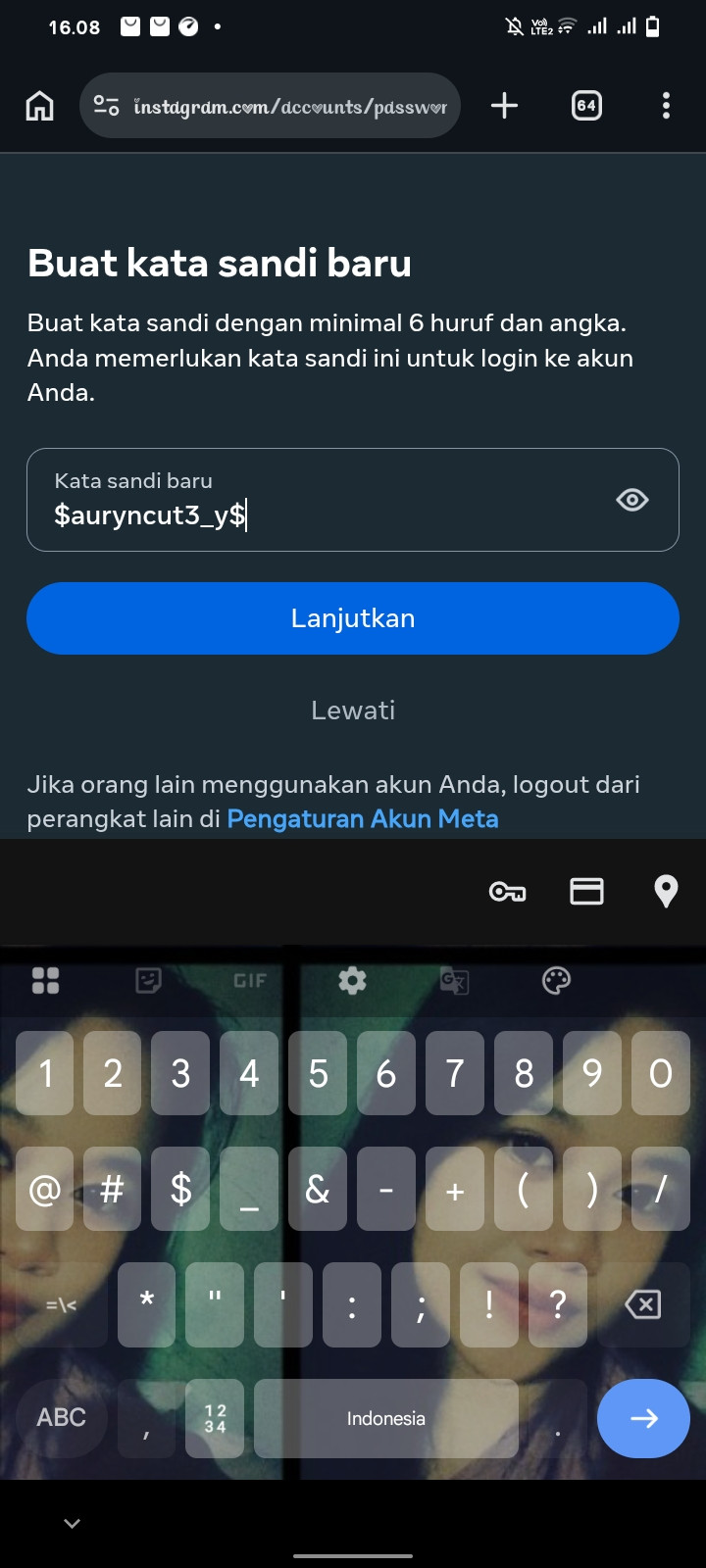View the 64 open tabs

[x=586, y=106]
